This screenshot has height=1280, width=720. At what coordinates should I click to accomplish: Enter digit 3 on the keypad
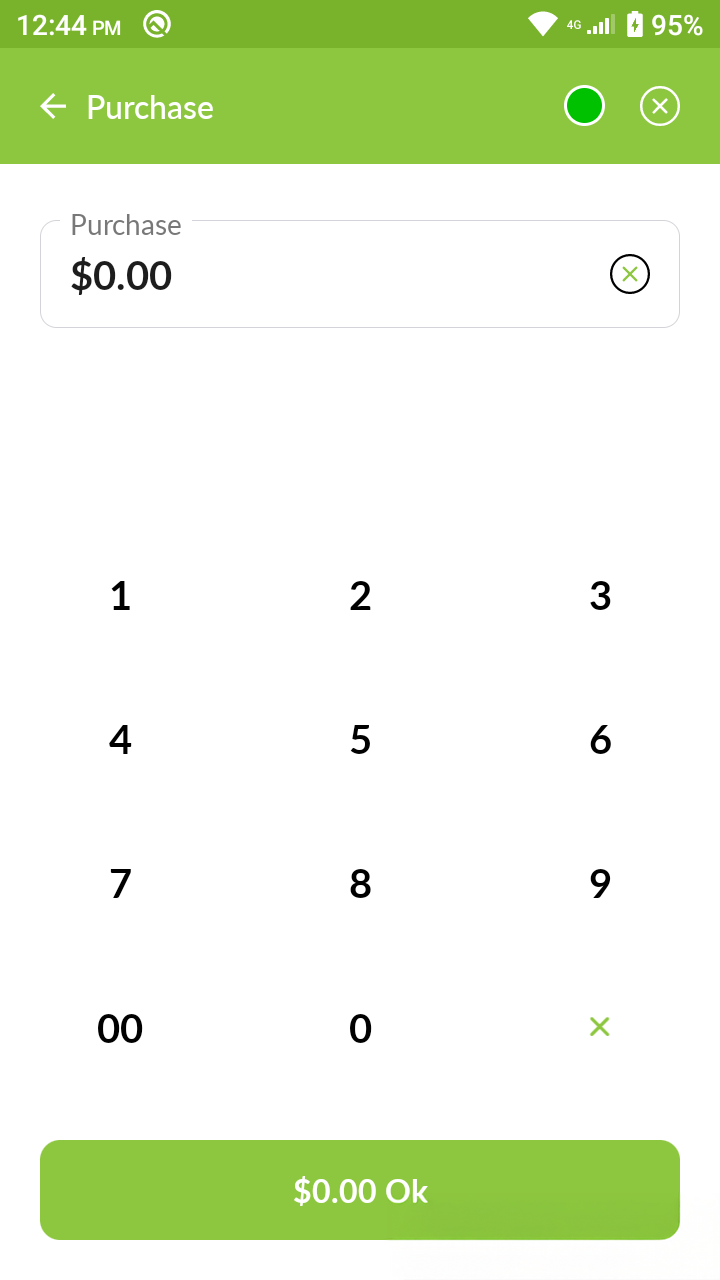point(600,596)
